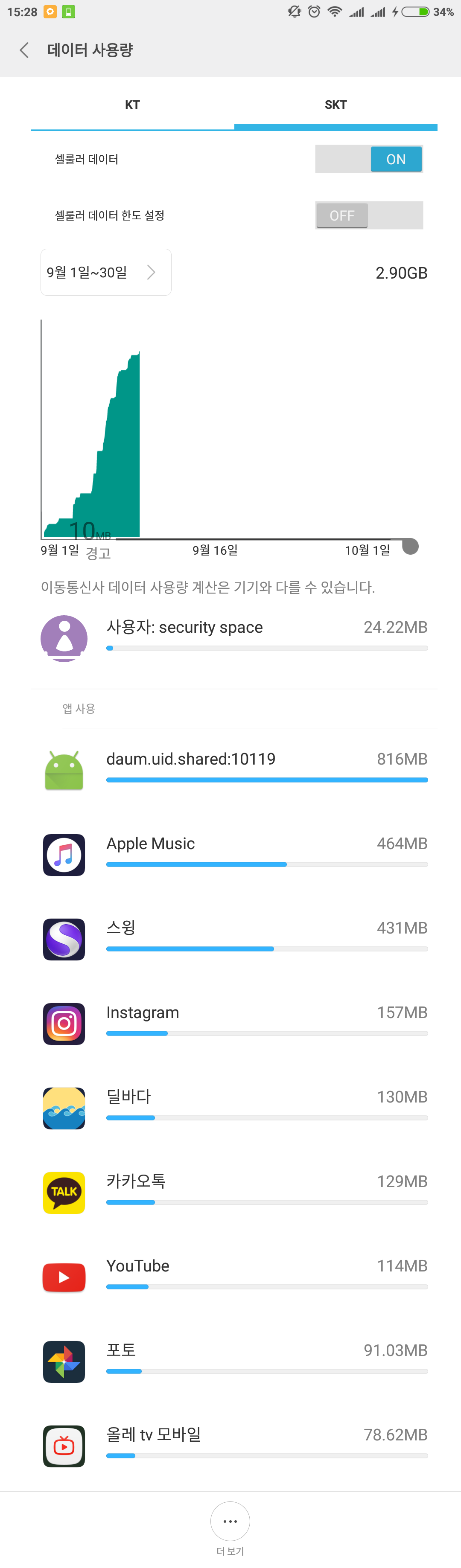Viewport: 461px width, 1568px height.
Task: Open Instagram data usage details
Action: 234,1023
